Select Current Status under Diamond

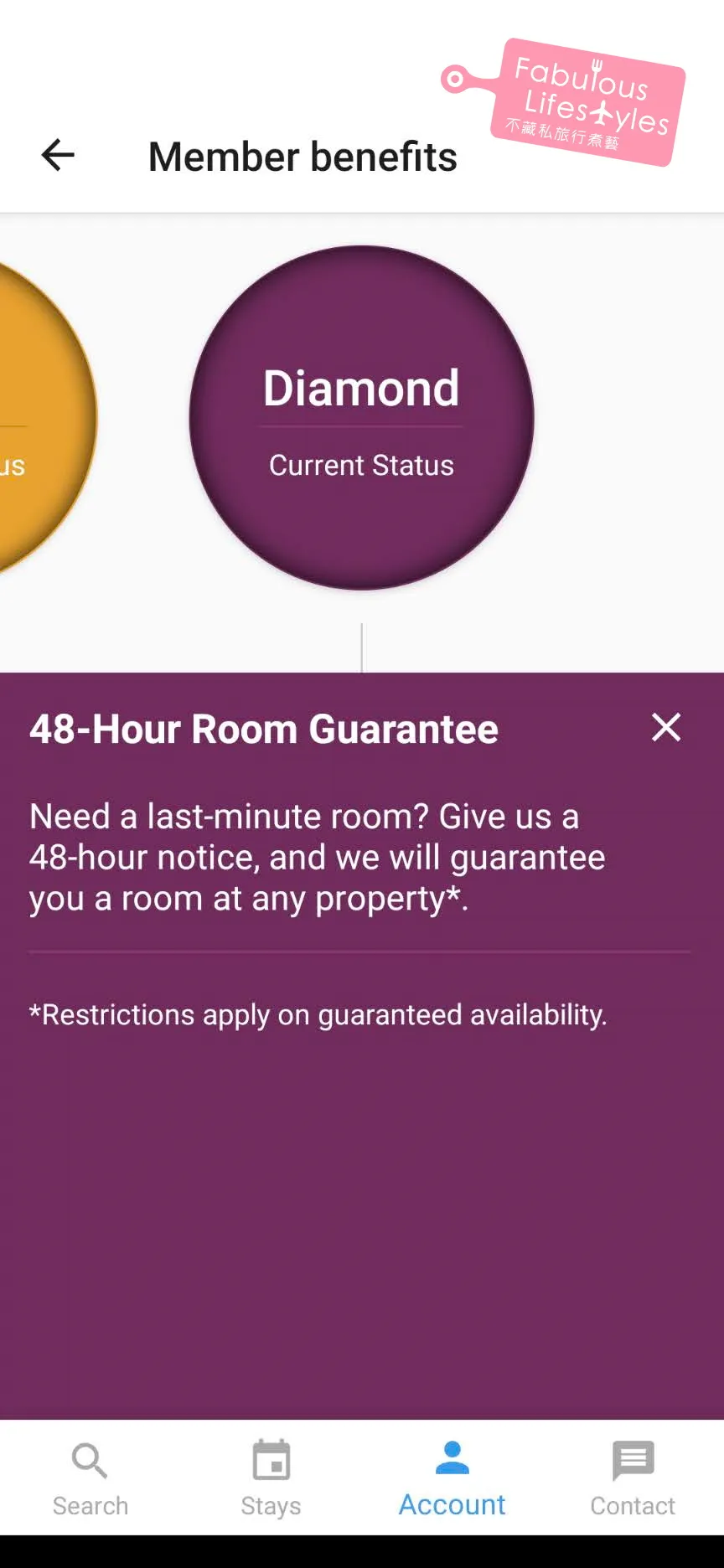[x=361, y=465]
